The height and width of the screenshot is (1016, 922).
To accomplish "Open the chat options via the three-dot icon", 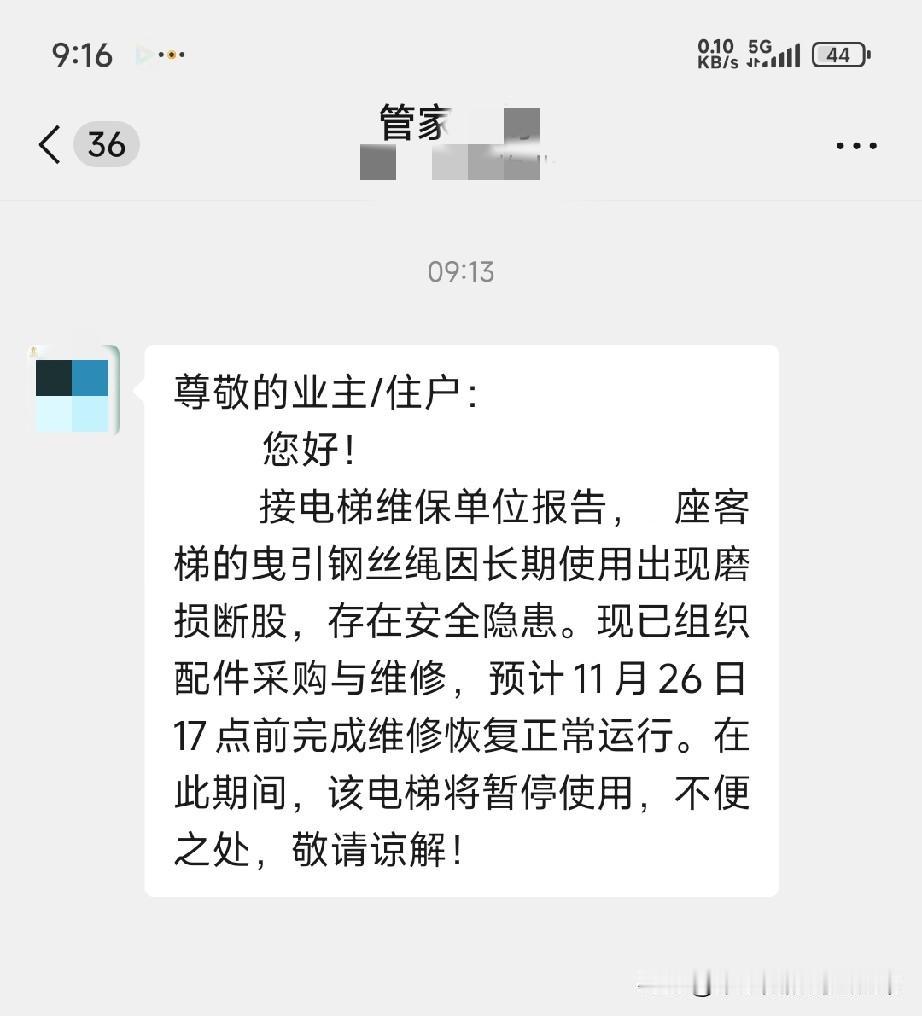I will 857,145.
